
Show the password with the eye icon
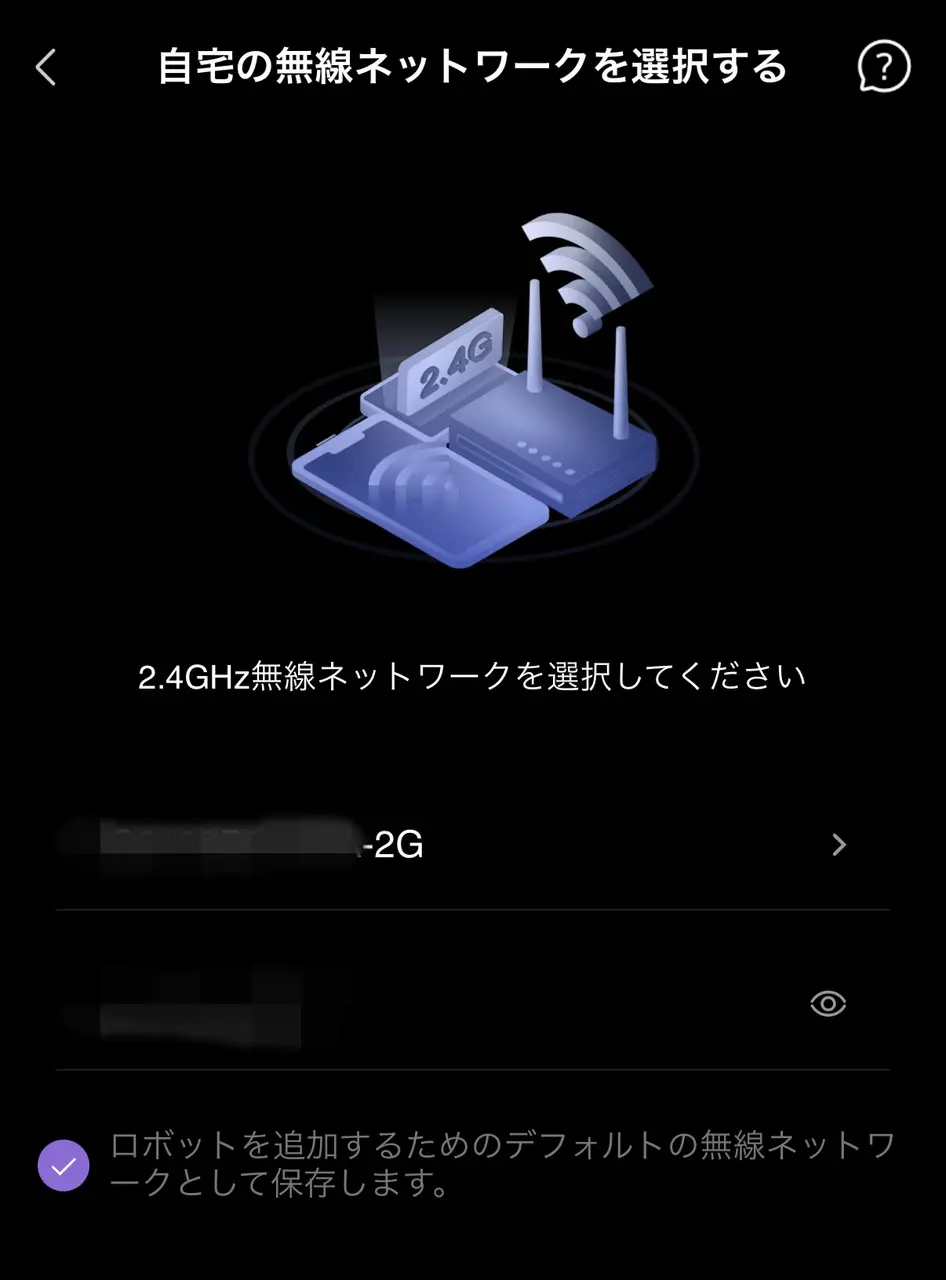pyautogui.click(x=827, y=1004)
